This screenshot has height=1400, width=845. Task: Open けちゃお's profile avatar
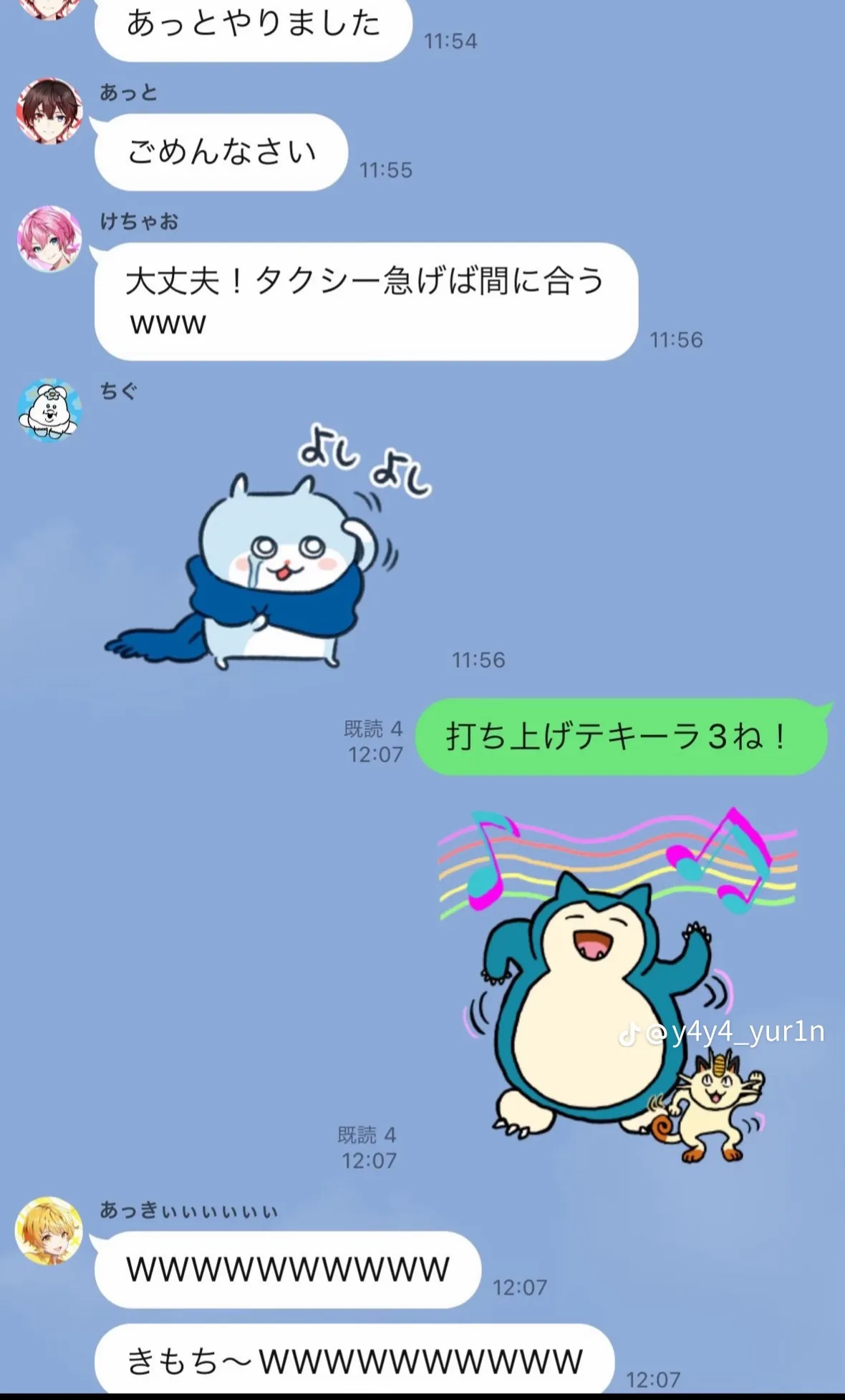[x=49, y=239]
